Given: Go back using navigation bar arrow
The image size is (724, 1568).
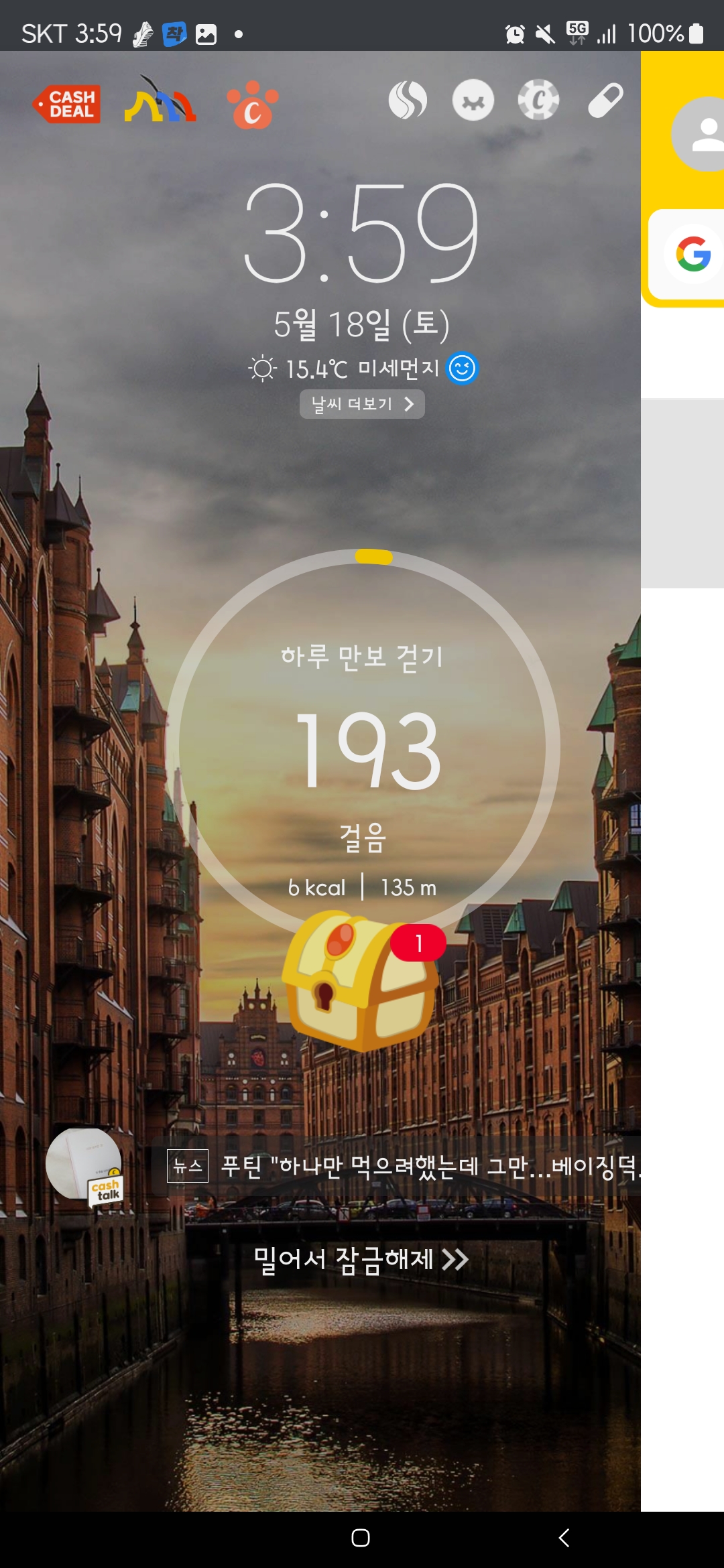Looking at the screenshot, I should 564,1538.
